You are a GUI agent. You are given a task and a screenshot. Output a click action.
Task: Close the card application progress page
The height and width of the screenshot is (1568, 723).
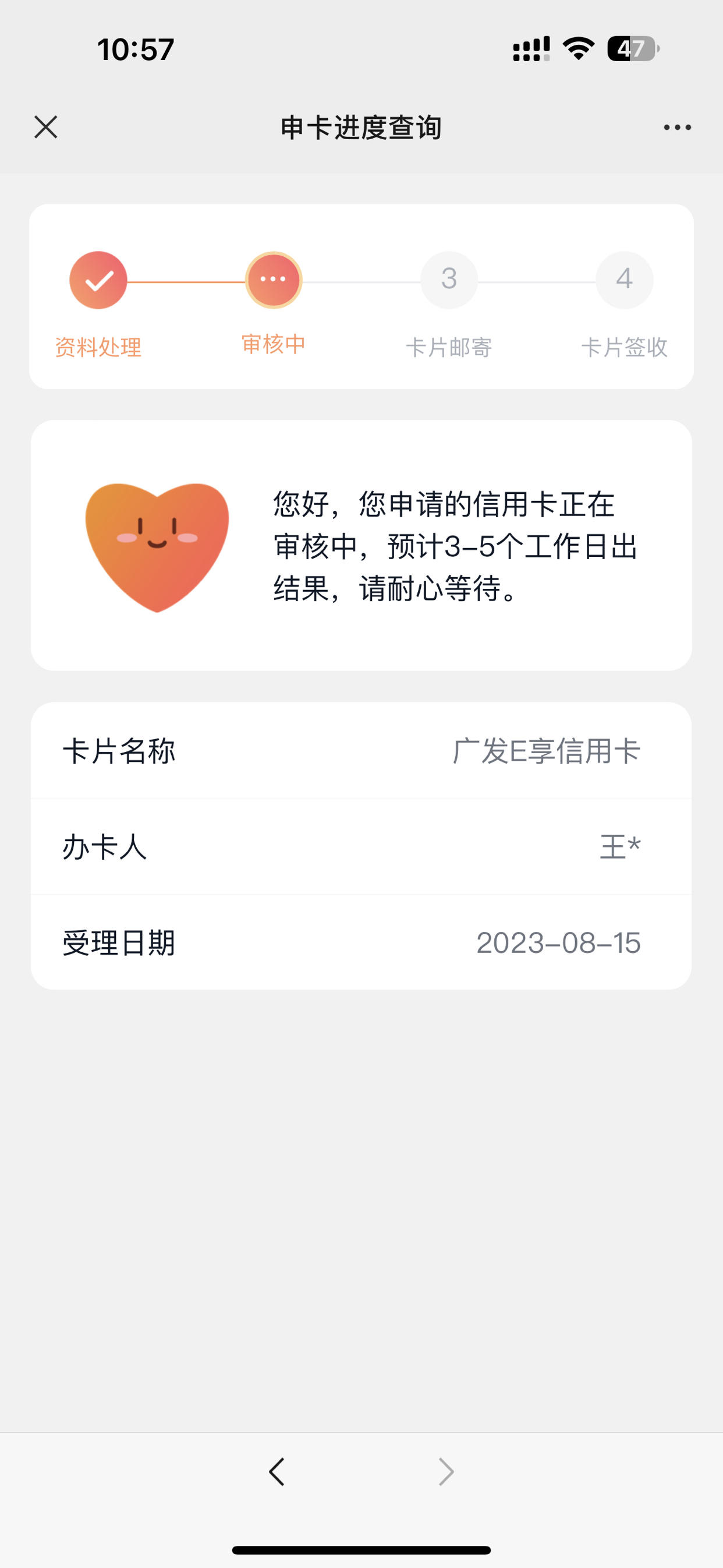pos(45,127)
